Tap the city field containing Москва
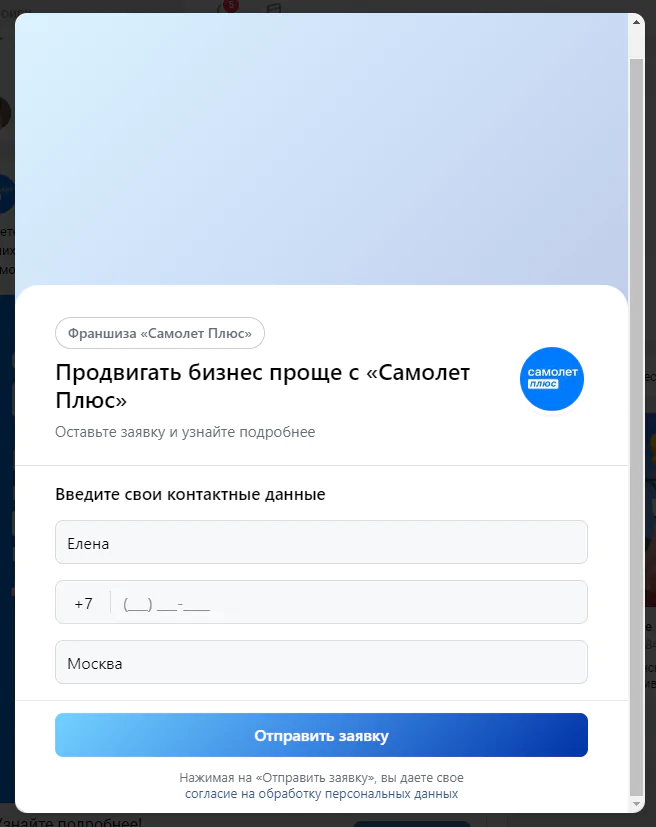The height and width of the screenshot is (827, 656). click(x=321, y=663)
